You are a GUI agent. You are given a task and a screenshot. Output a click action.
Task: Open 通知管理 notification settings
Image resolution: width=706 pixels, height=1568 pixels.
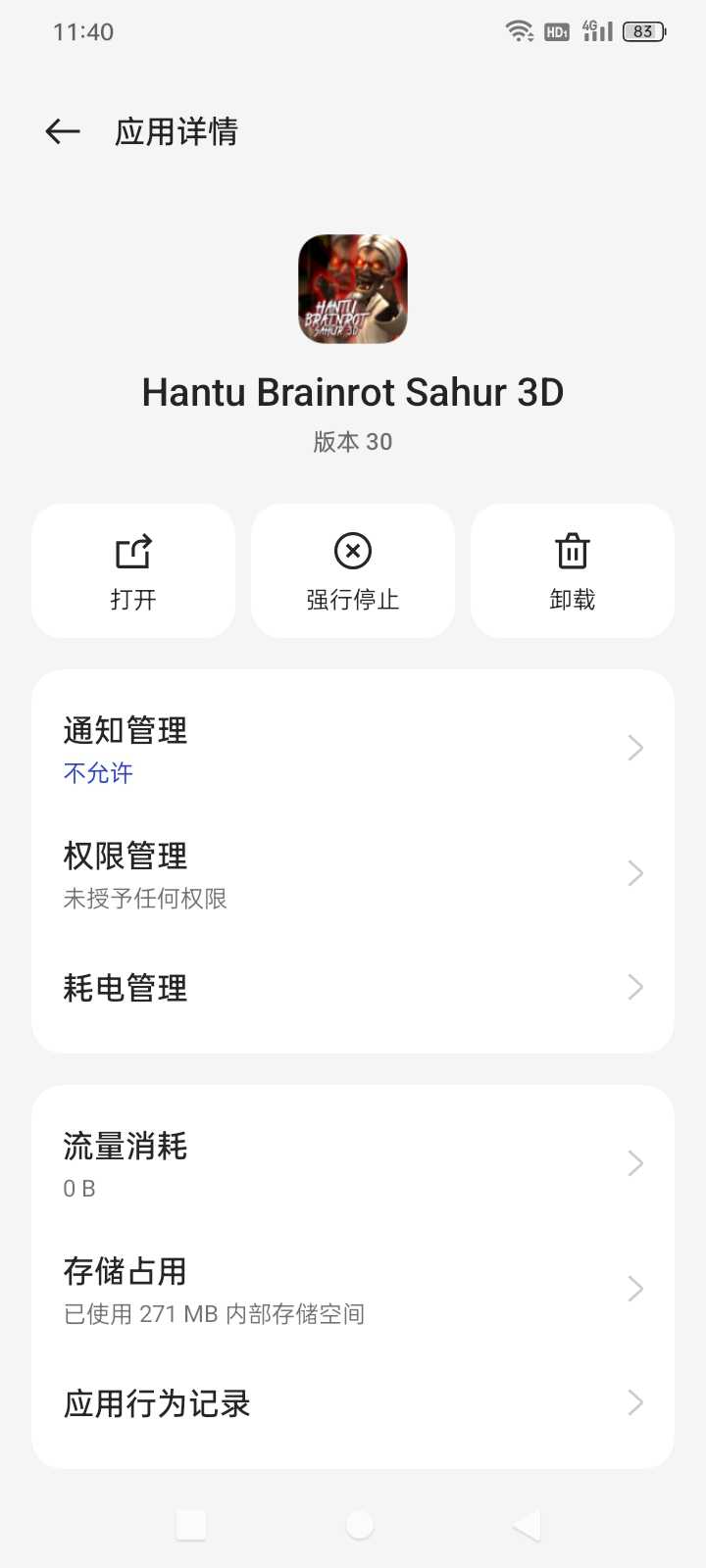coord(353,749)
